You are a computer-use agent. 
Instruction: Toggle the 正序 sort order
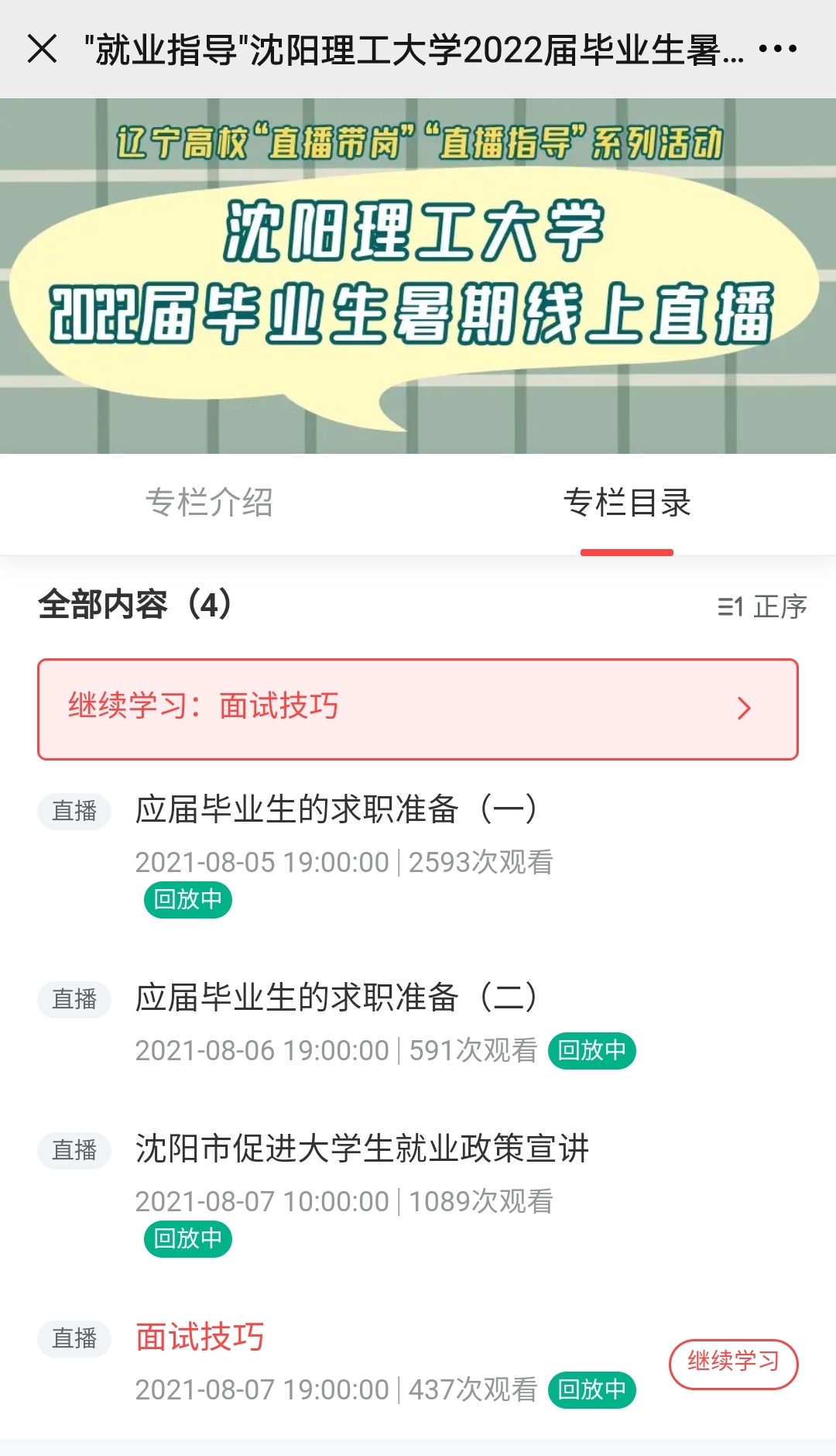pos(762,606)
